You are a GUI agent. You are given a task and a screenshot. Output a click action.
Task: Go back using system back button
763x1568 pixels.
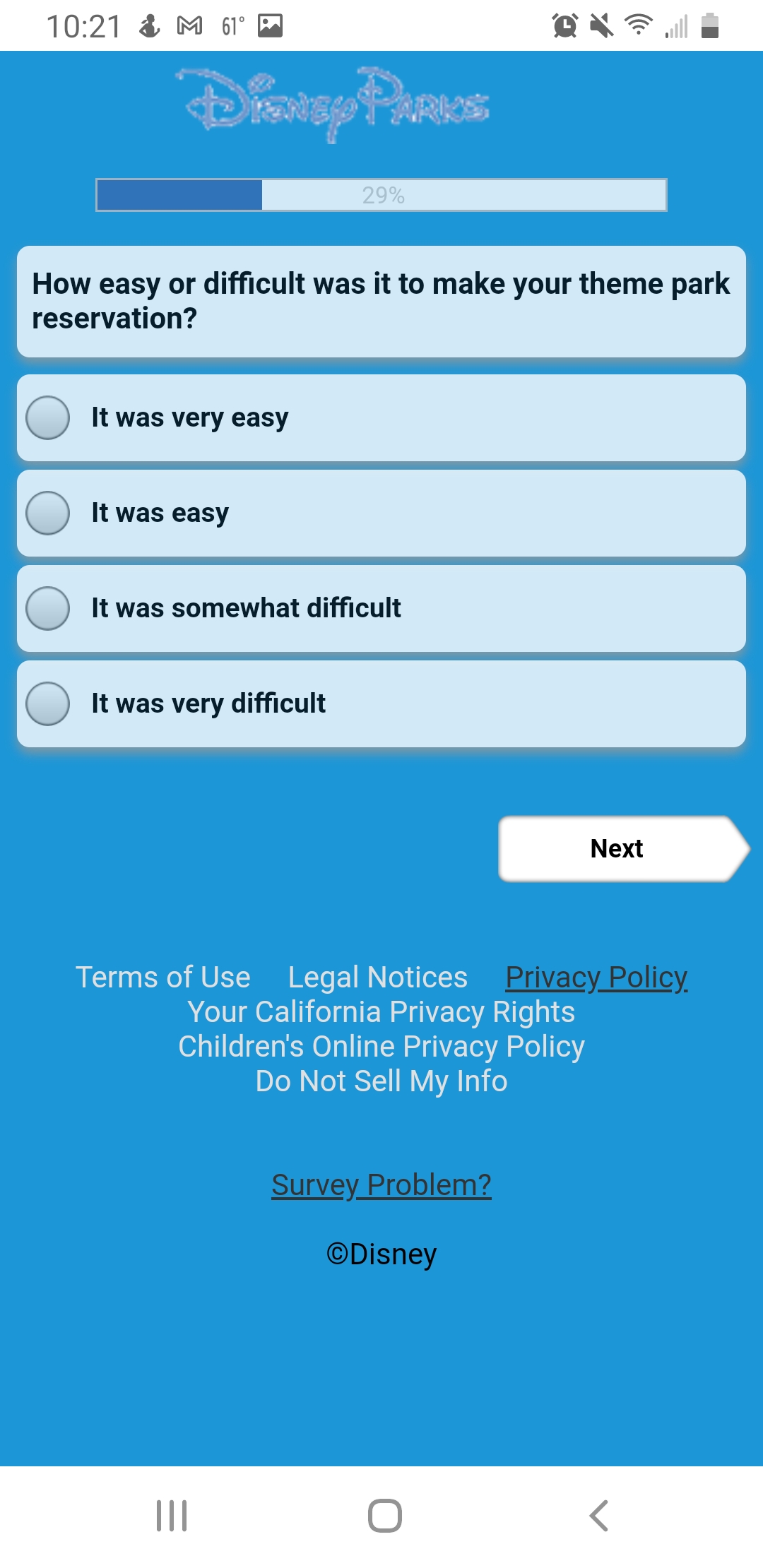[598, 1516]
